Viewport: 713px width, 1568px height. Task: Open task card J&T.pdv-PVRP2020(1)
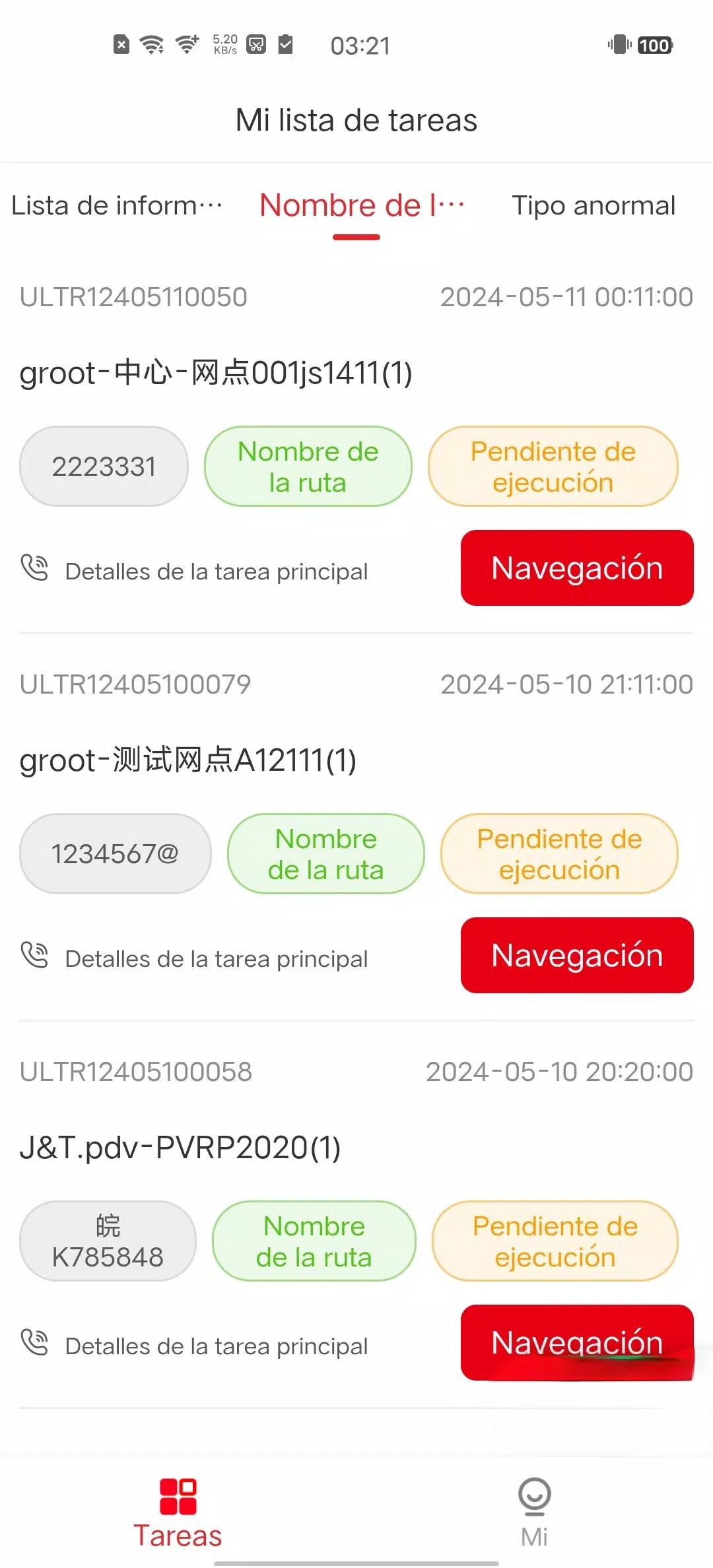coord(180,1148)
